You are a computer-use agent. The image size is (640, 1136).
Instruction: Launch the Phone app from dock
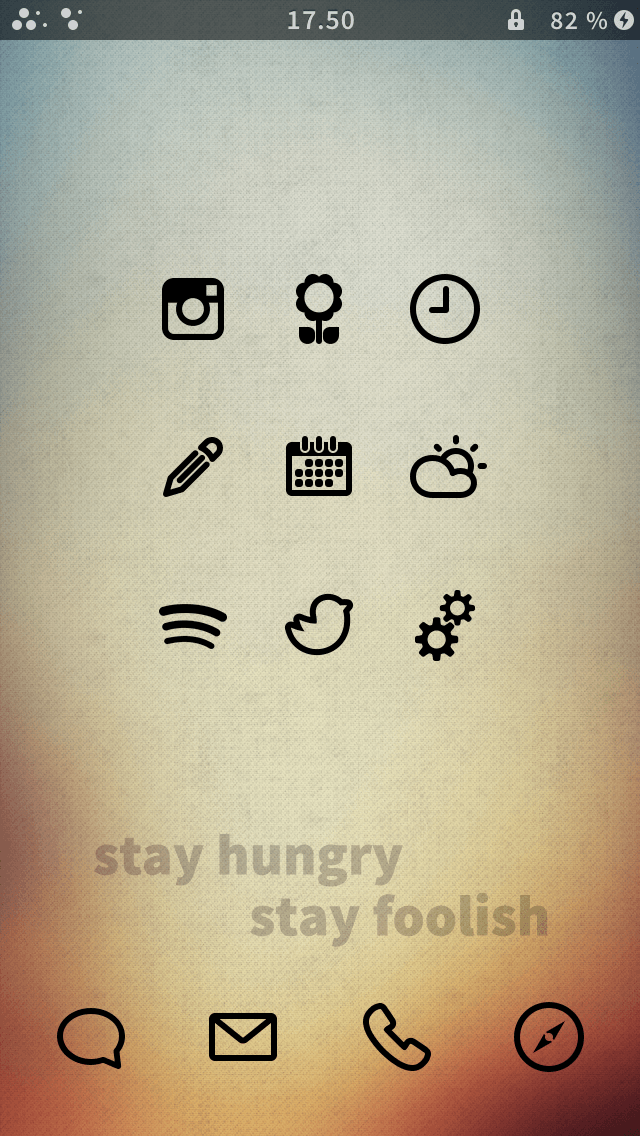tap(396, 1037)
